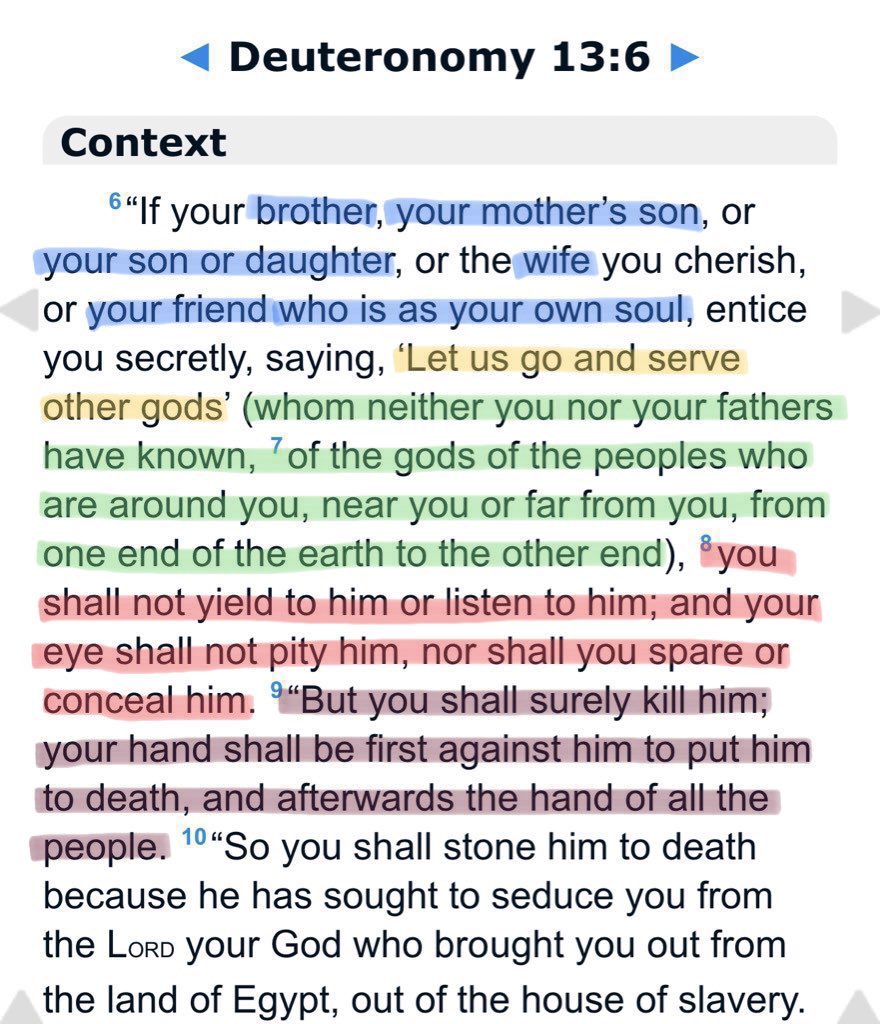The image size is (880, 1024).
Task: Open the verse 9 number link
Action: [x=277, y=690]
